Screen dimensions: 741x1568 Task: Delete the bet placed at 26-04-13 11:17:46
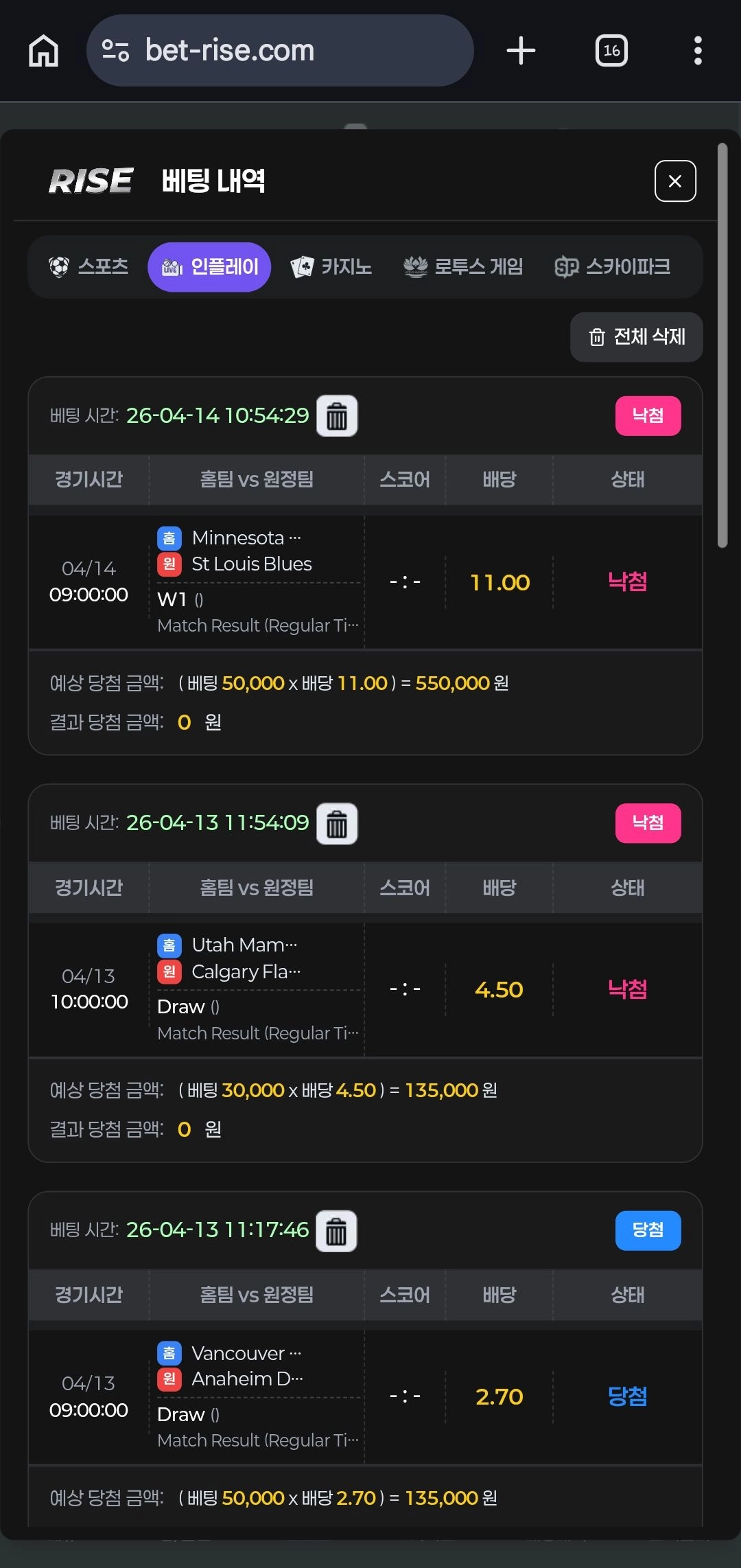(336, 1231)
